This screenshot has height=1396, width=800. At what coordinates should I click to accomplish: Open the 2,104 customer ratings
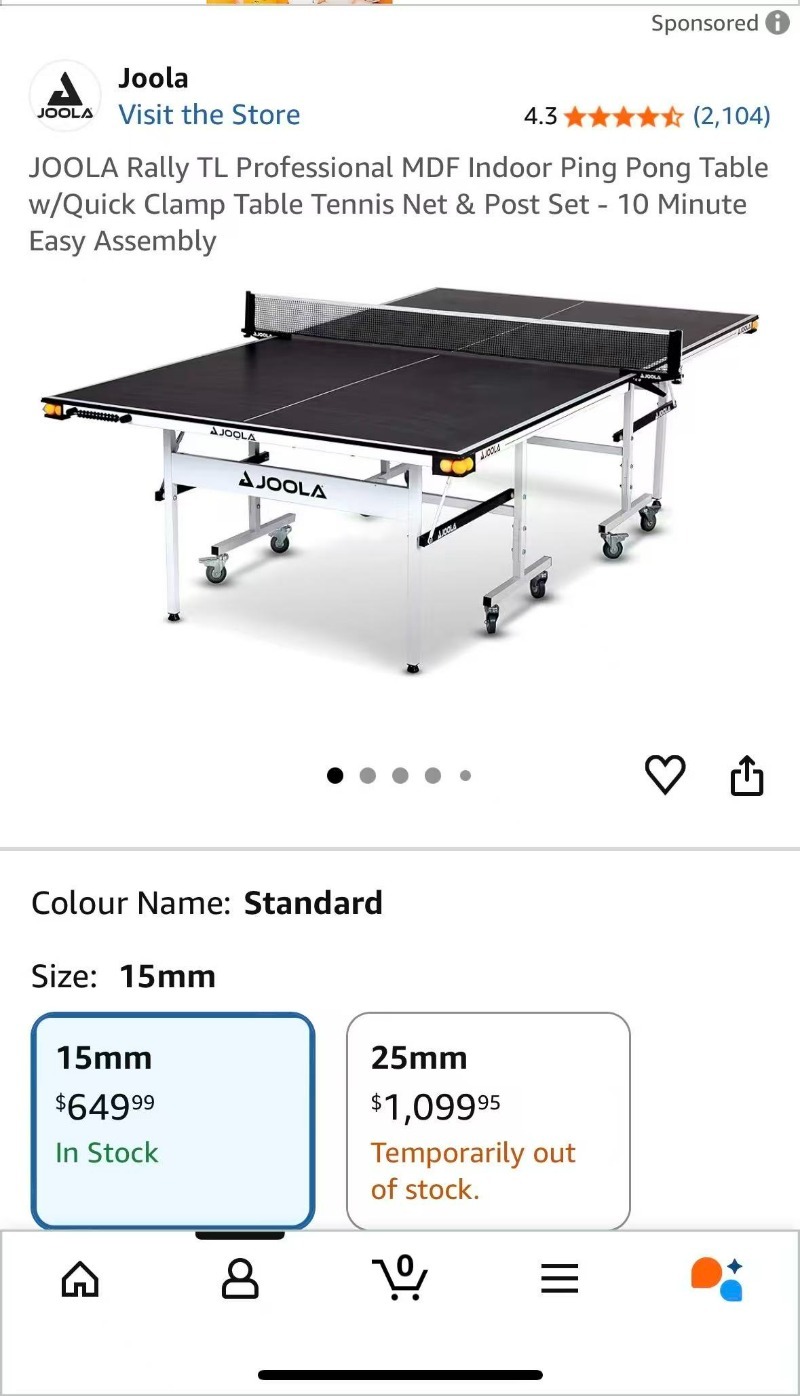click(731, 116)
